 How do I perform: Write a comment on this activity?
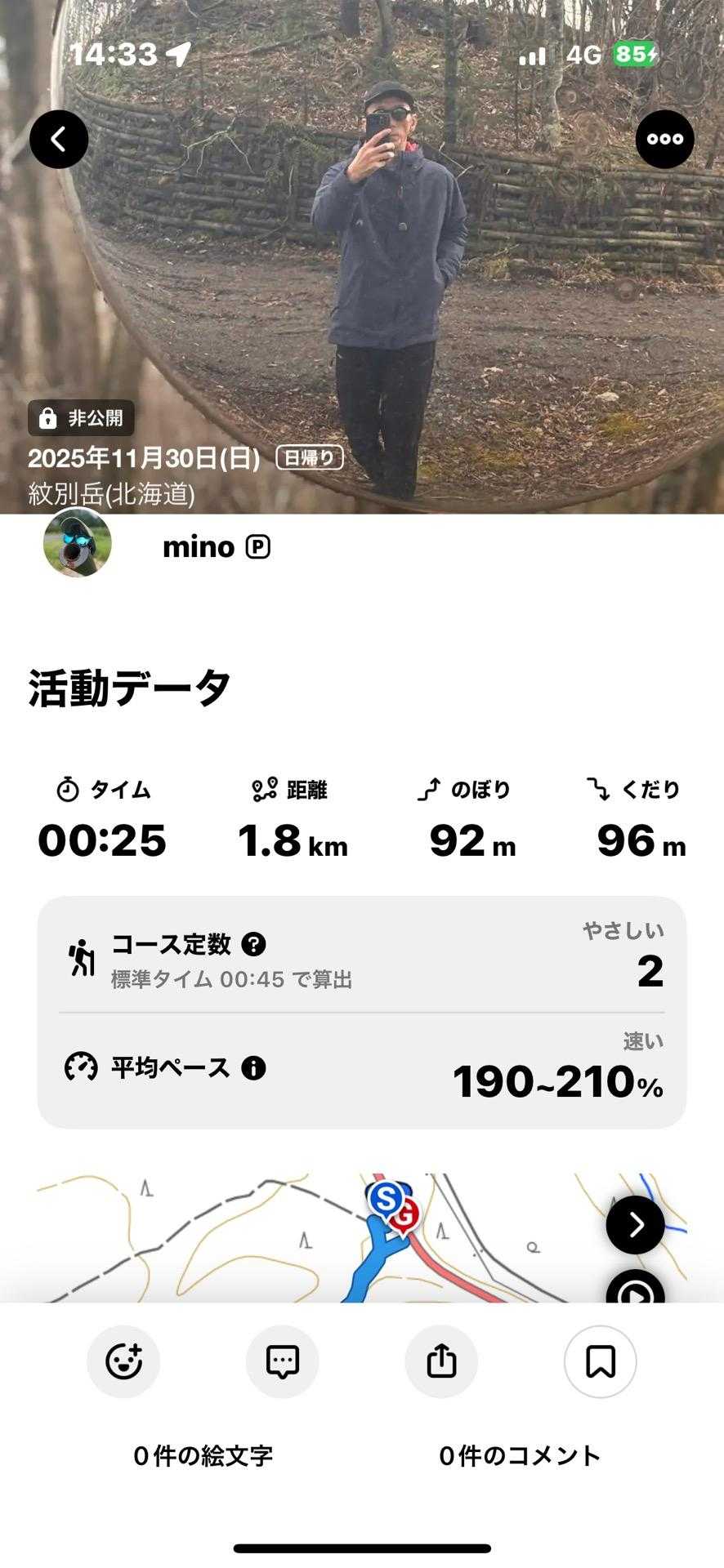[x=282, y=1361]
